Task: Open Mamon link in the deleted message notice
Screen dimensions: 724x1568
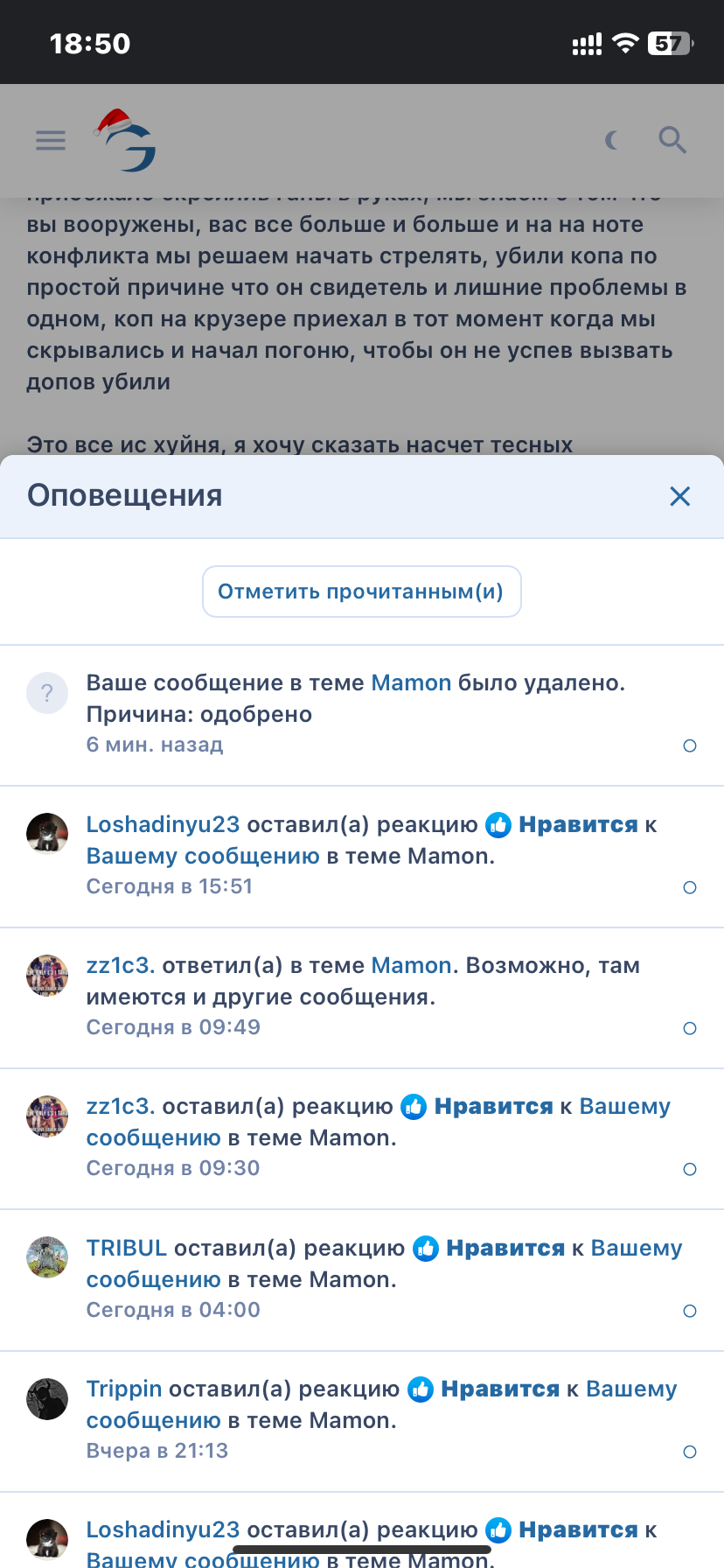Action: tap(411, 682)
